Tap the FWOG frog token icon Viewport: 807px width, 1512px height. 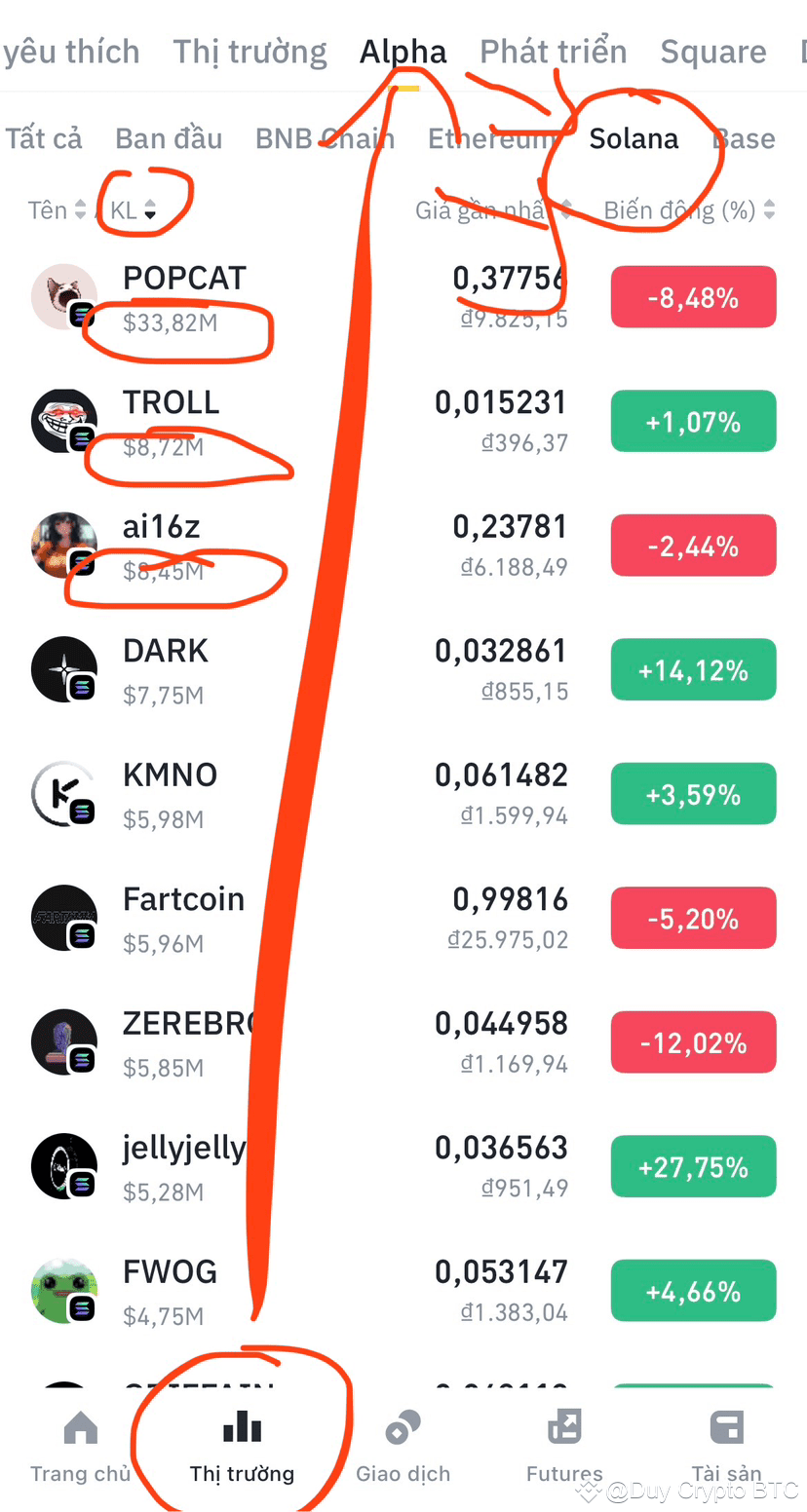64,1291
